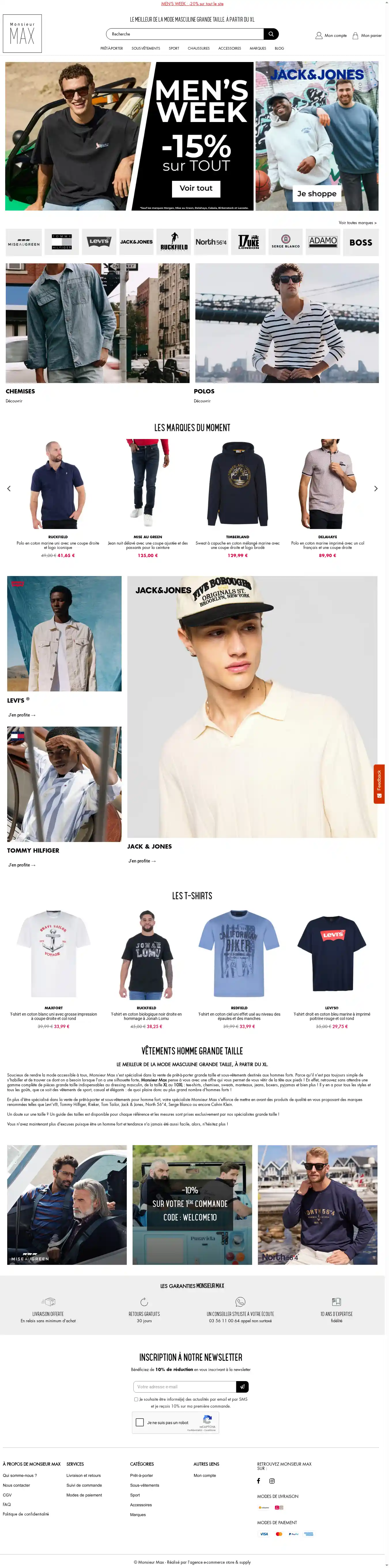Screen dimensions: 389x1568
Task: Check the email and SMS consent box
Action: 136,1399
